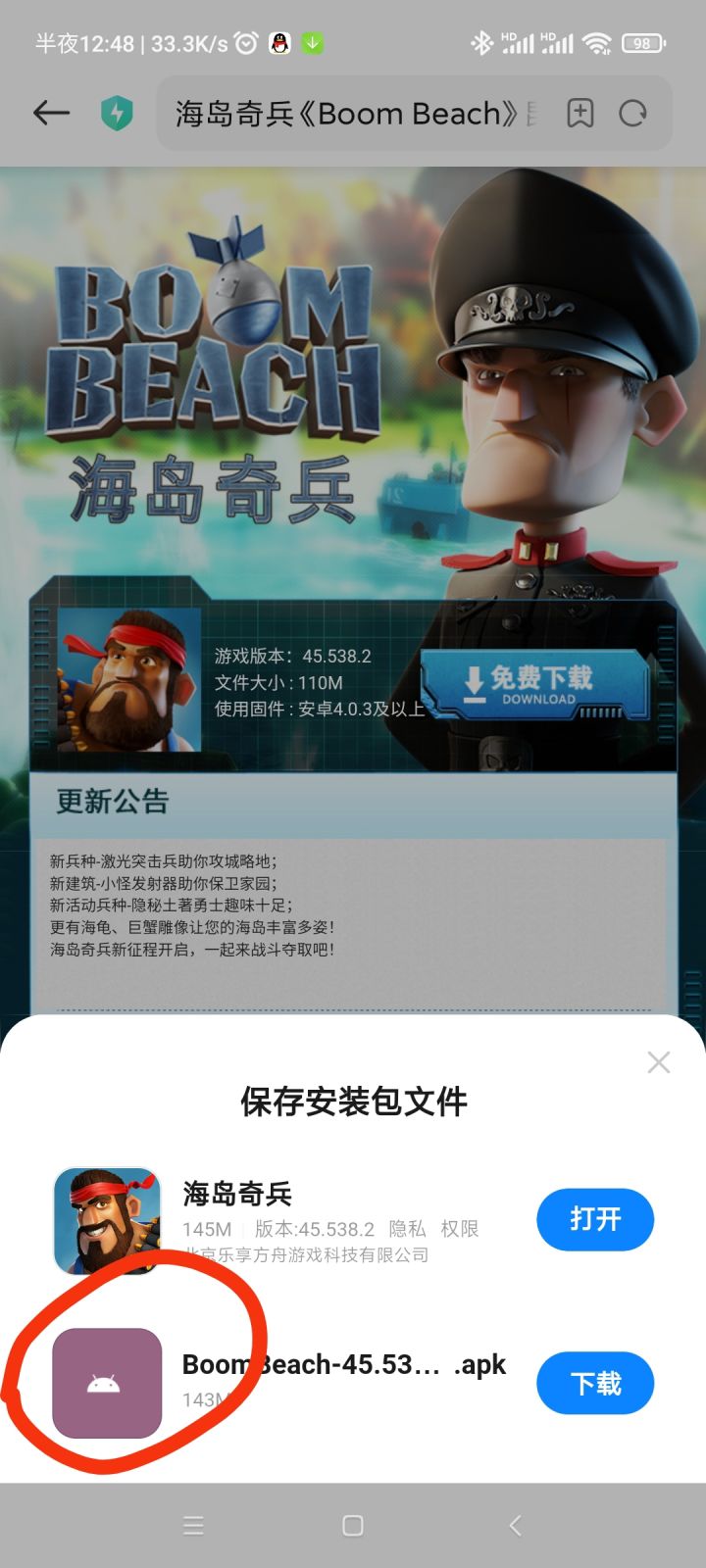The height and width of the screenshot is (1568, 706).
Task: Refresh the current page
Action: point(634,114)
